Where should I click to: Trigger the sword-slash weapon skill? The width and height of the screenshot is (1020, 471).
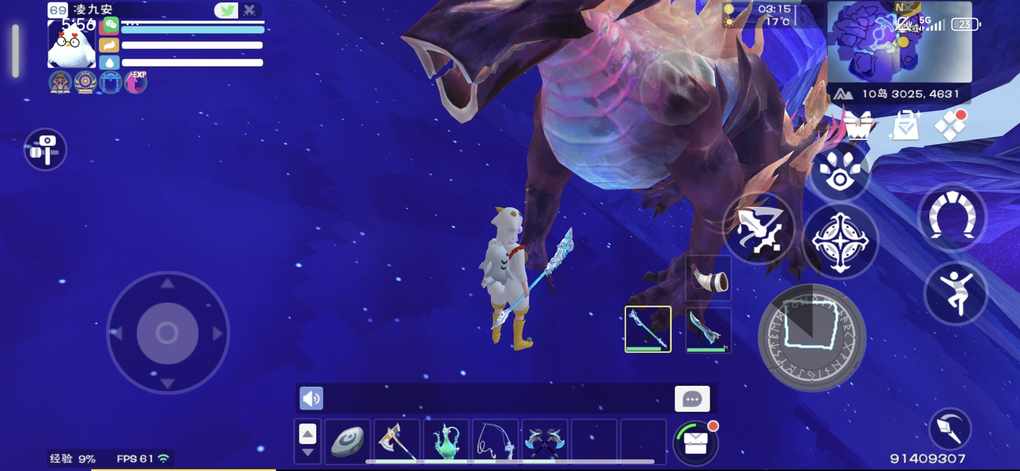click(x=758, y=229)
